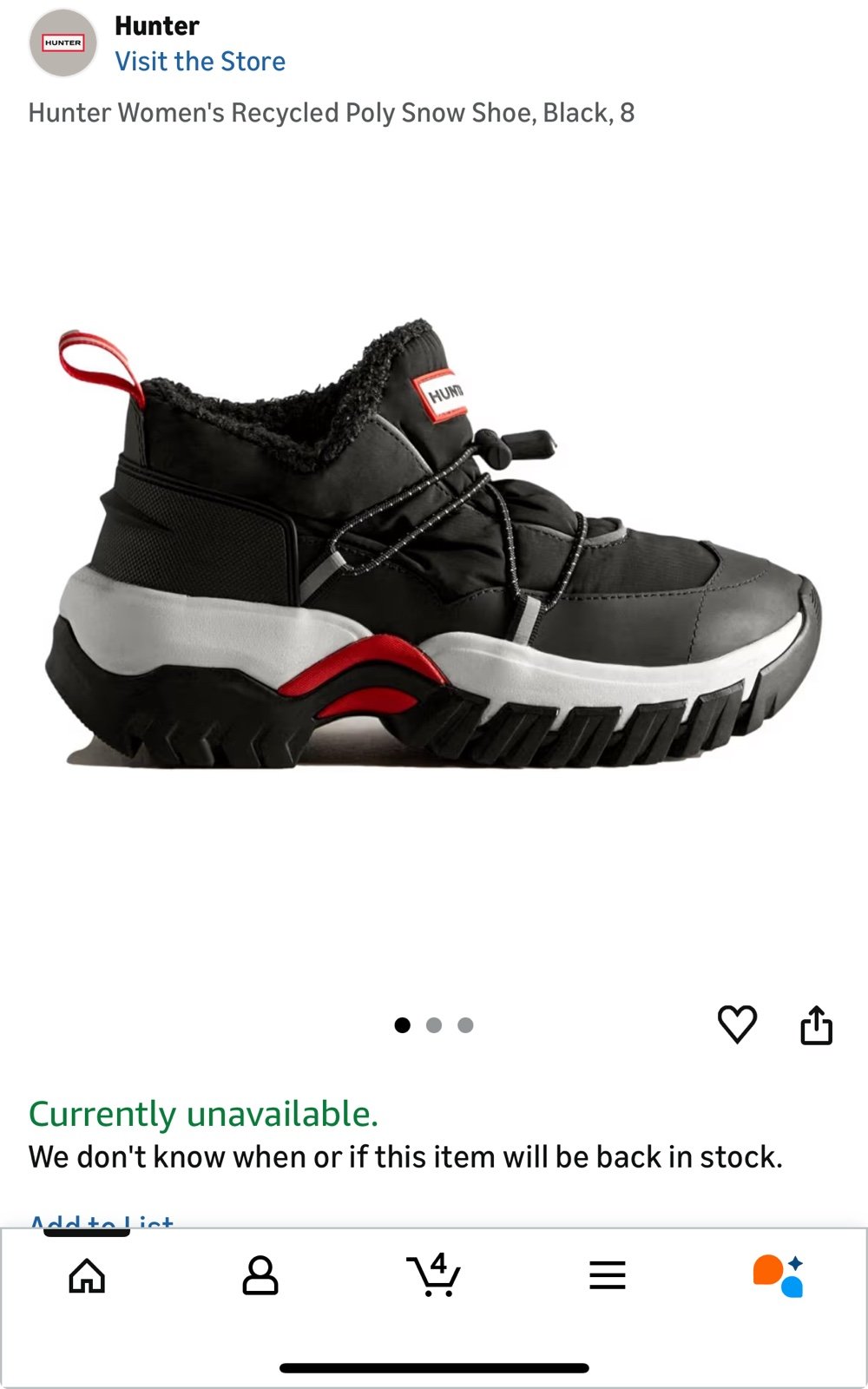868x1389 pixels.
Task: Open the shopping cart showing 4 items
Action: coord(434,1274)
